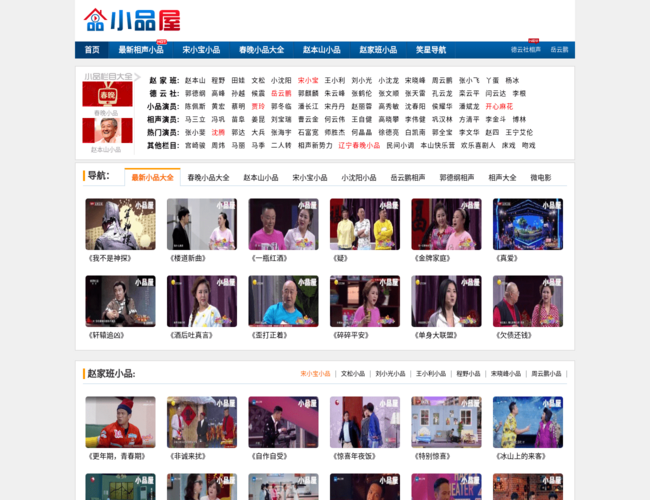Select the 郭德纲相声 navigation tab
This screenshot has height=500, width=650.
click(x=457, y=177)
